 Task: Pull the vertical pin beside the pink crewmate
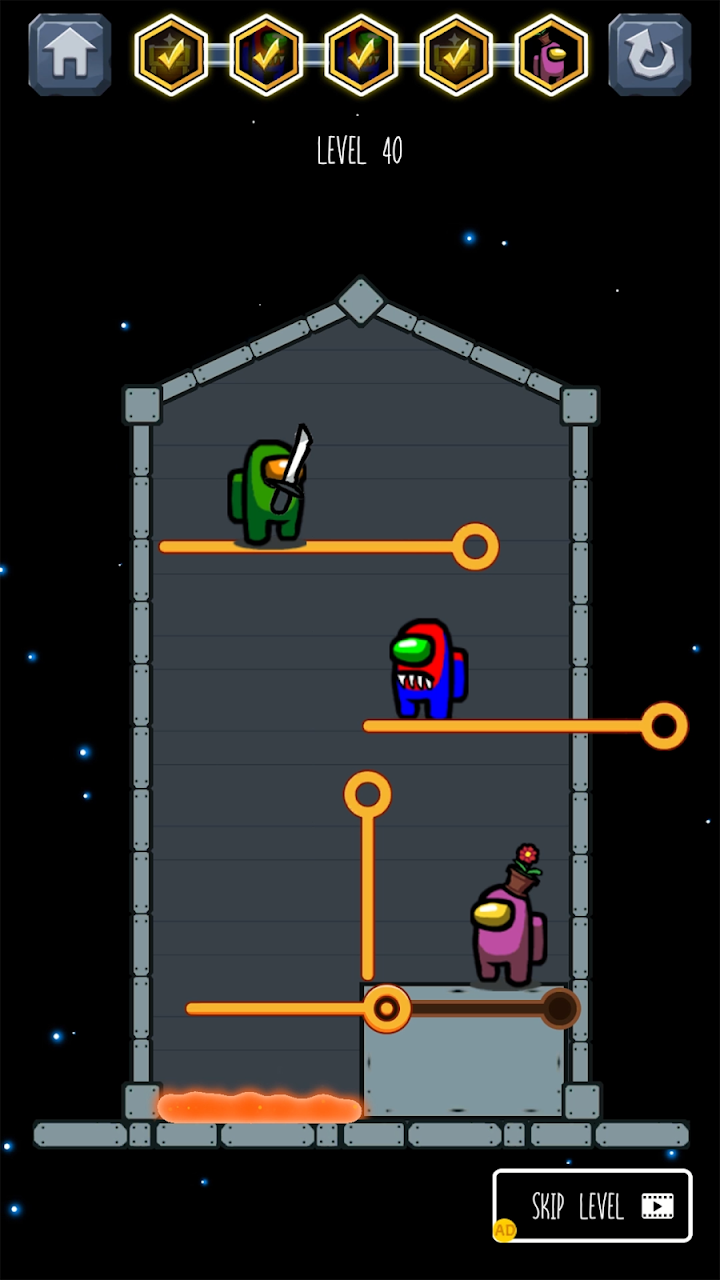coord(368,795)
